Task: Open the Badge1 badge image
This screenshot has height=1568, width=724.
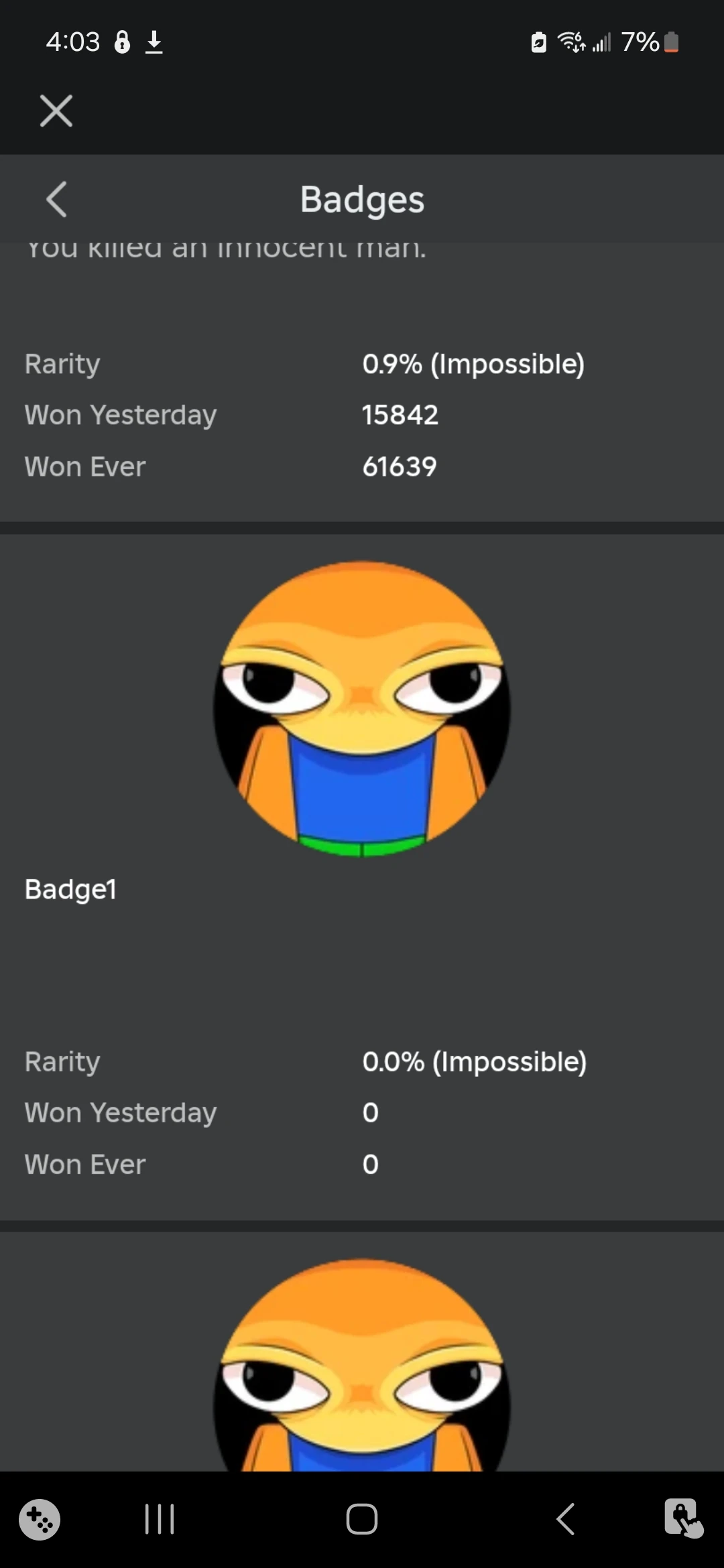Action: [362, 709]
